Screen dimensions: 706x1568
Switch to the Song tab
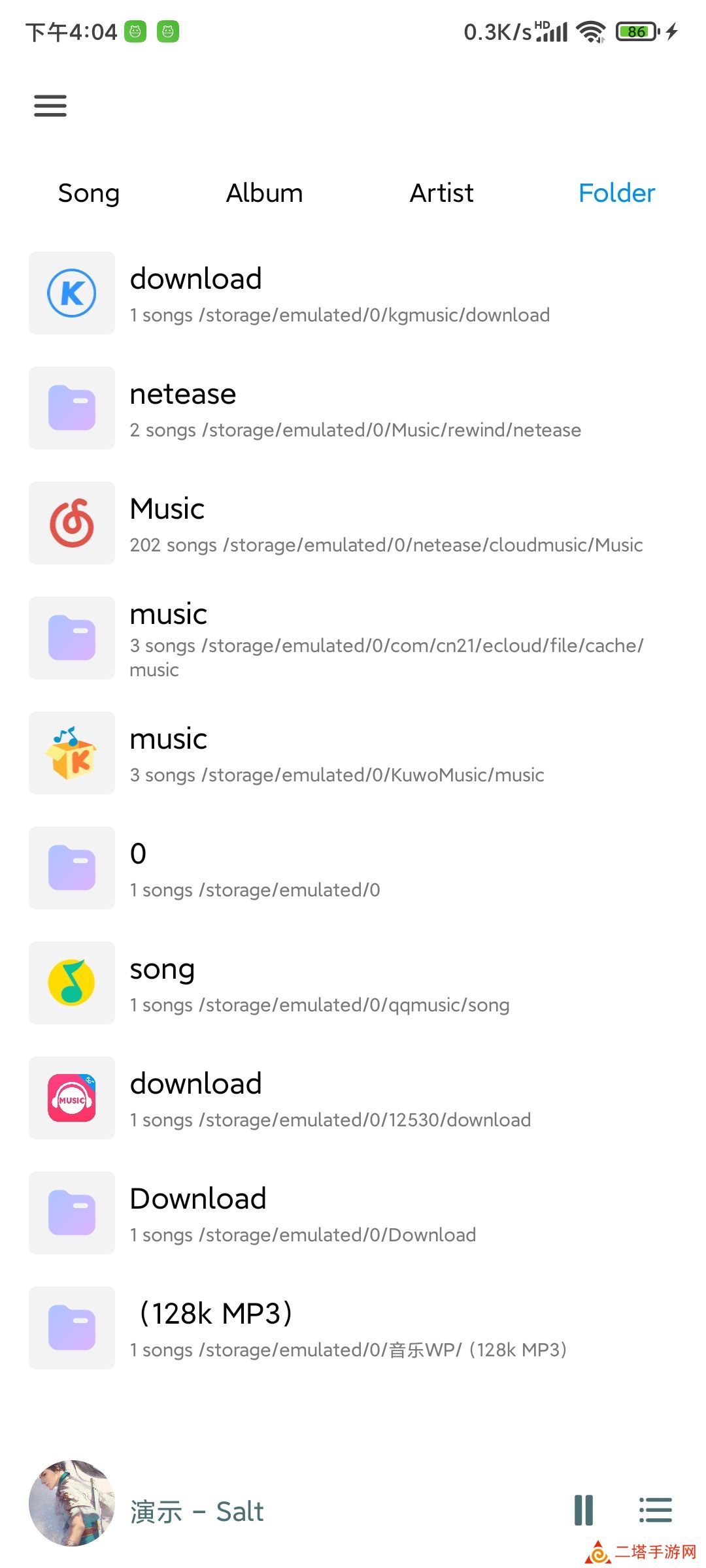[x=89, y=193]
